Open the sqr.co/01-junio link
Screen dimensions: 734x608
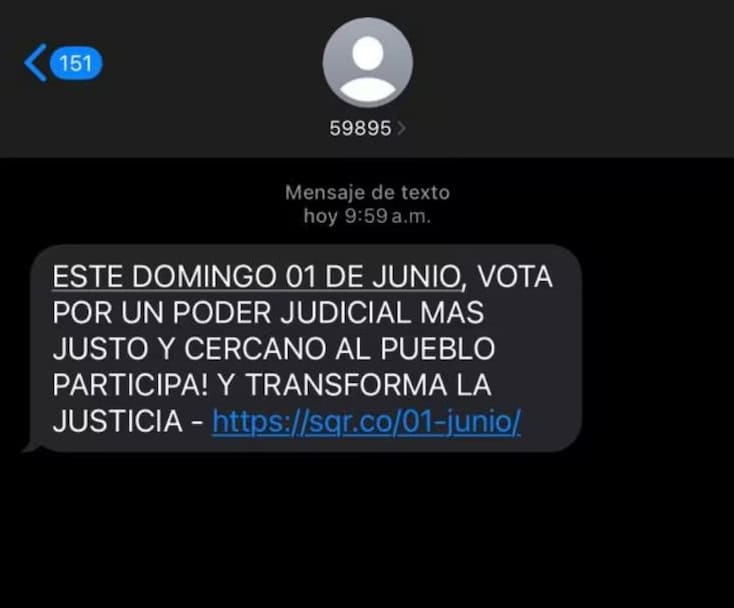[366, 422]
